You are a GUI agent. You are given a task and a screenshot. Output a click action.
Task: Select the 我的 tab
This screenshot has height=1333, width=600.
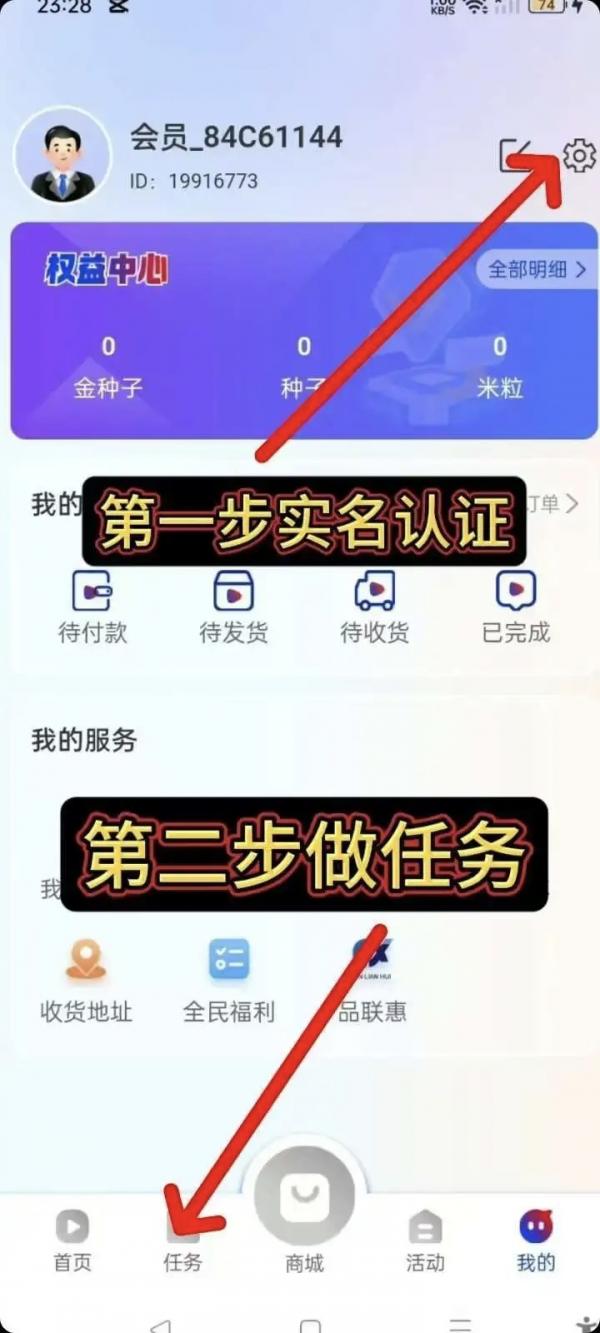(536, 1241)
